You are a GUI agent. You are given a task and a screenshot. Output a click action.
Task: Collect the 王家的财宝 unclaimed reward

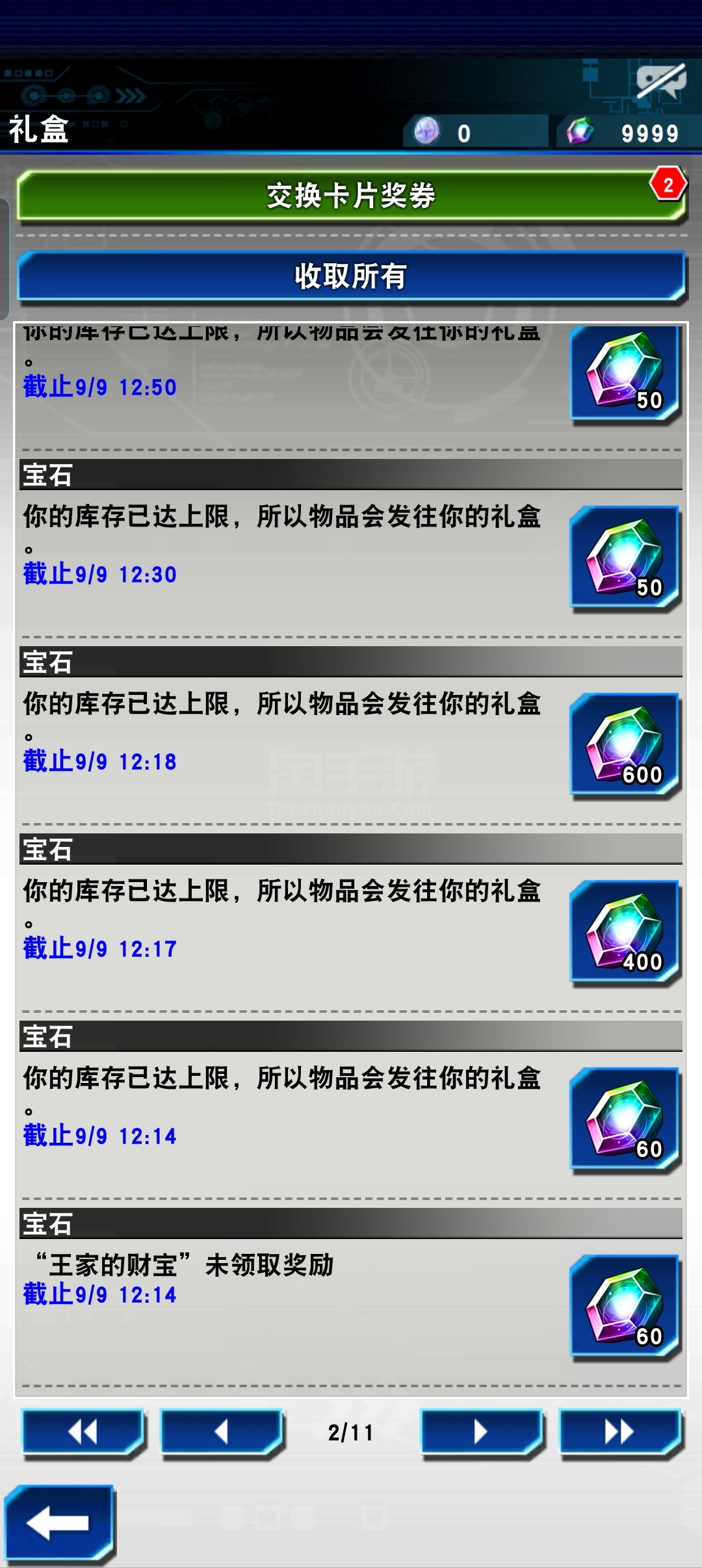pos(625,1308)
